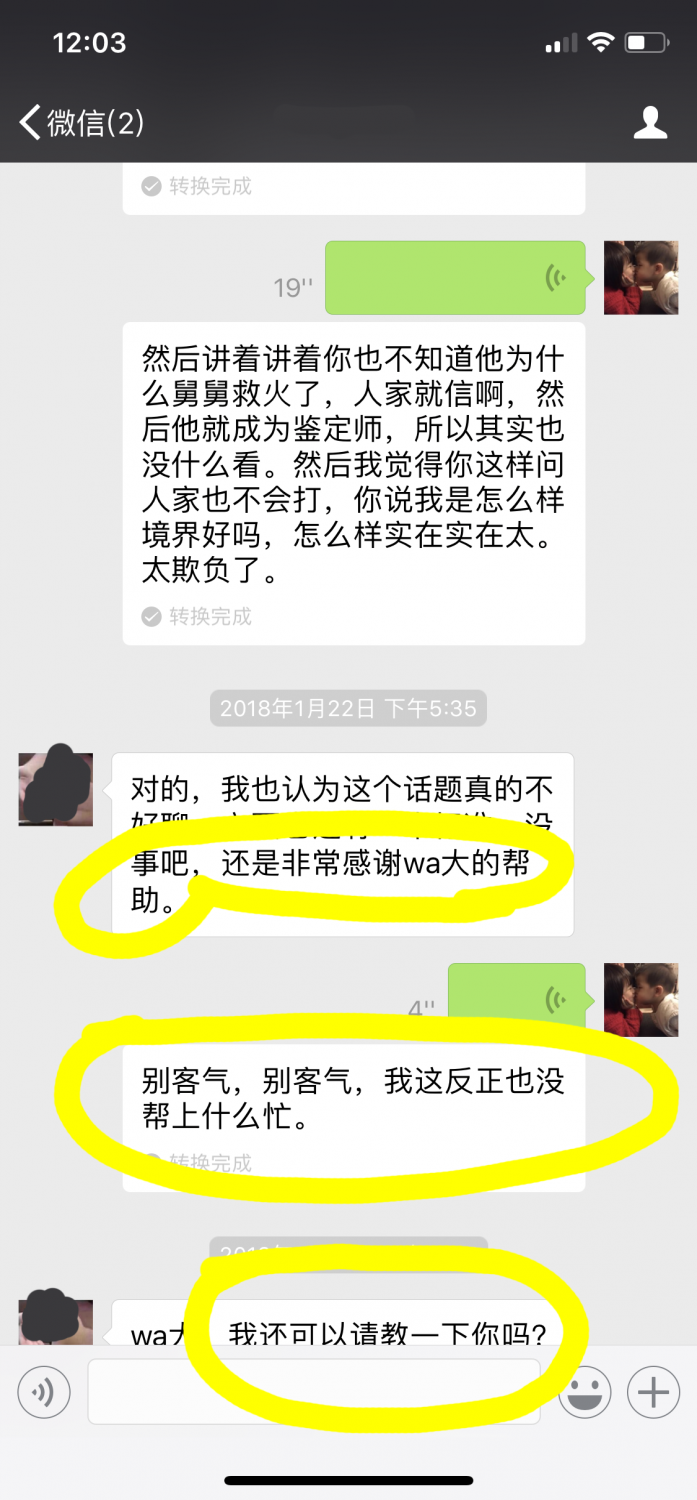697x1500 pixels.
Task: Open the emoji sticker panel
Action: (x=585, y=1391)
